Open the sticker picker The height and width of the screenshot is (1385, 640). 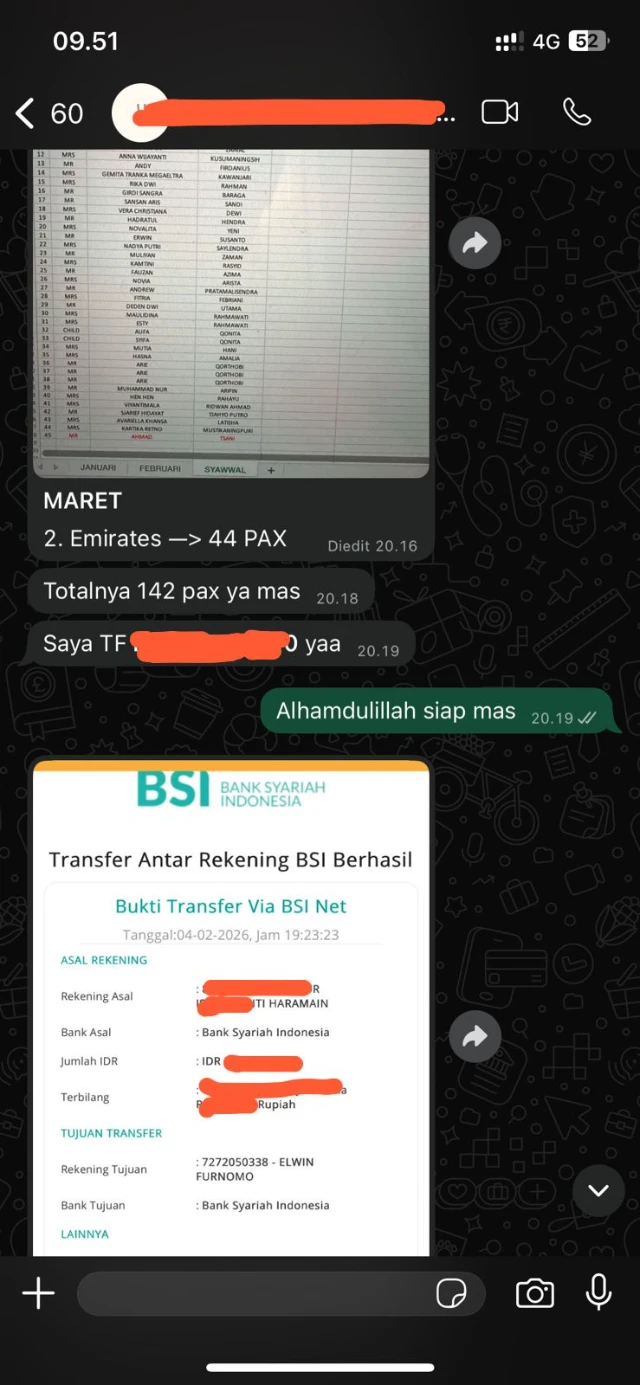point(452,1294)
